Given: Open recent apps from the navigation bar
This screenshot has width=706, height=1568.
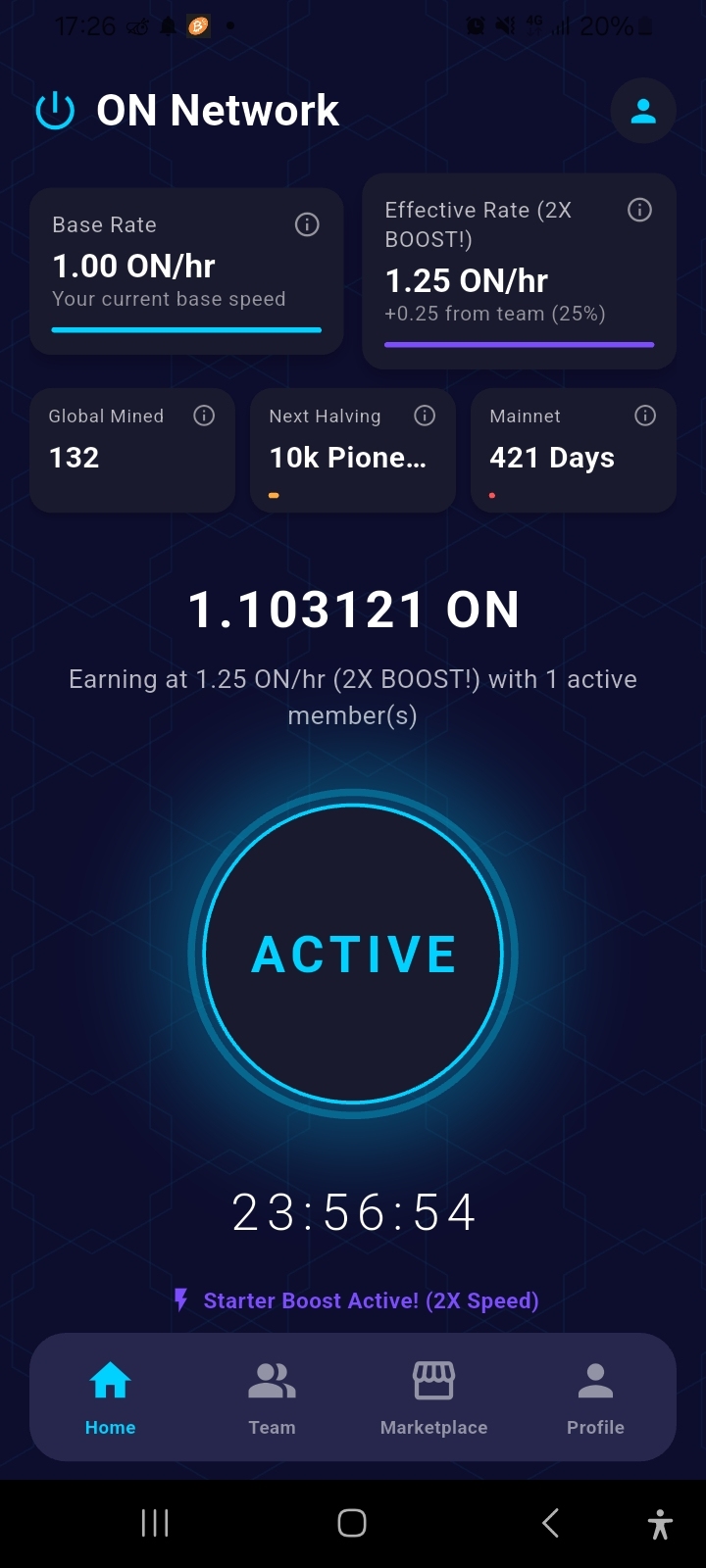Looking at the screenshot, I should [x=155, y=1523].
